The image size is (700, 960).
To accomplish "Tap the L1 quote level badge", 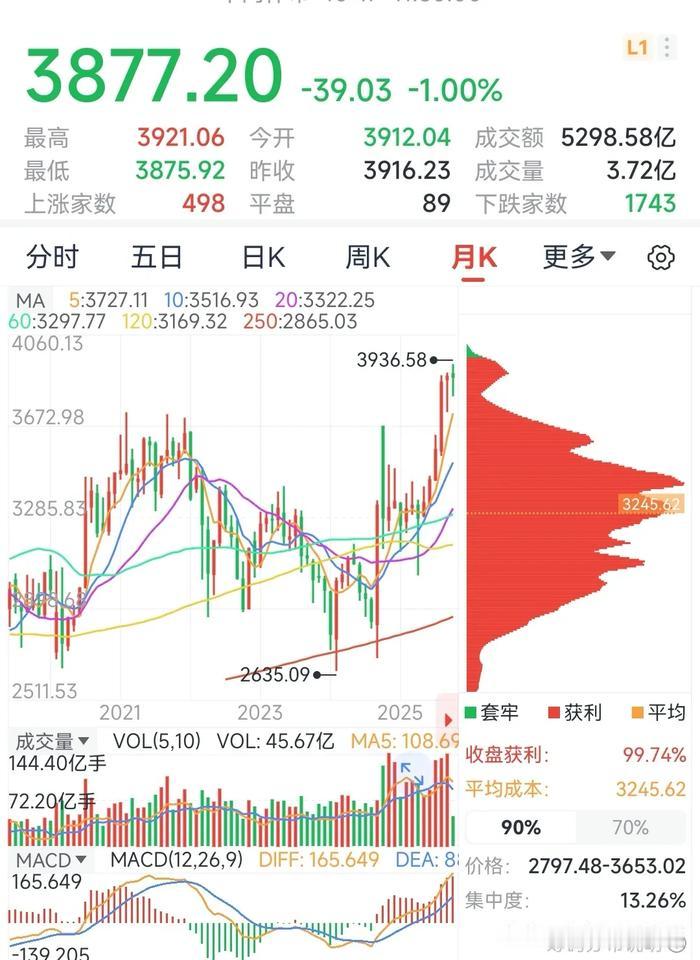I will 637,47.
